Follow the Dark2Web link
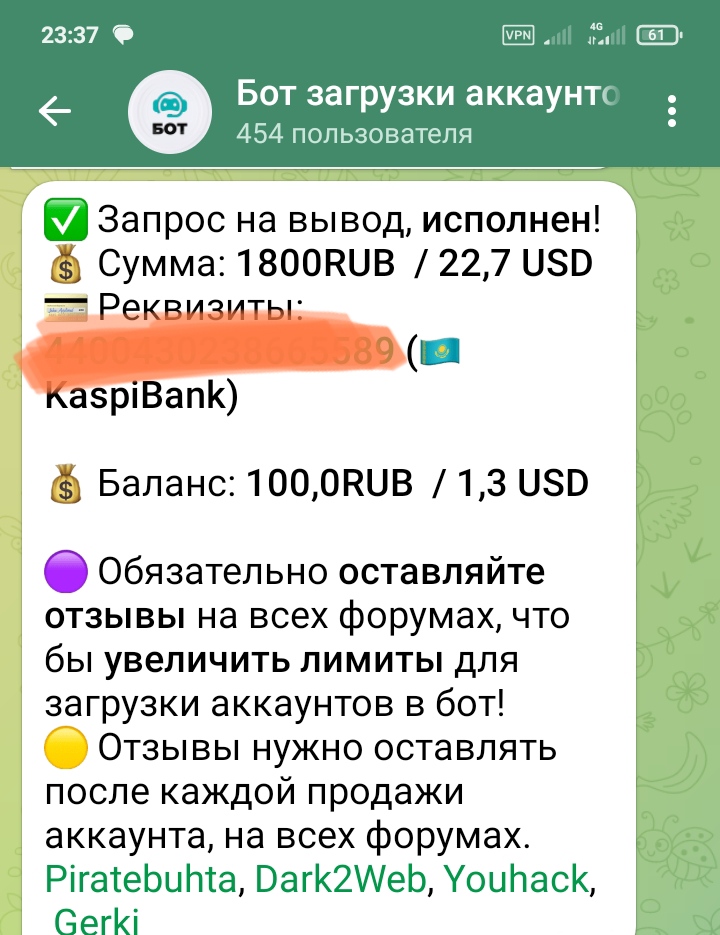This screenshot has width=720, height=935. pyautogui.click(x=342, y=879)
